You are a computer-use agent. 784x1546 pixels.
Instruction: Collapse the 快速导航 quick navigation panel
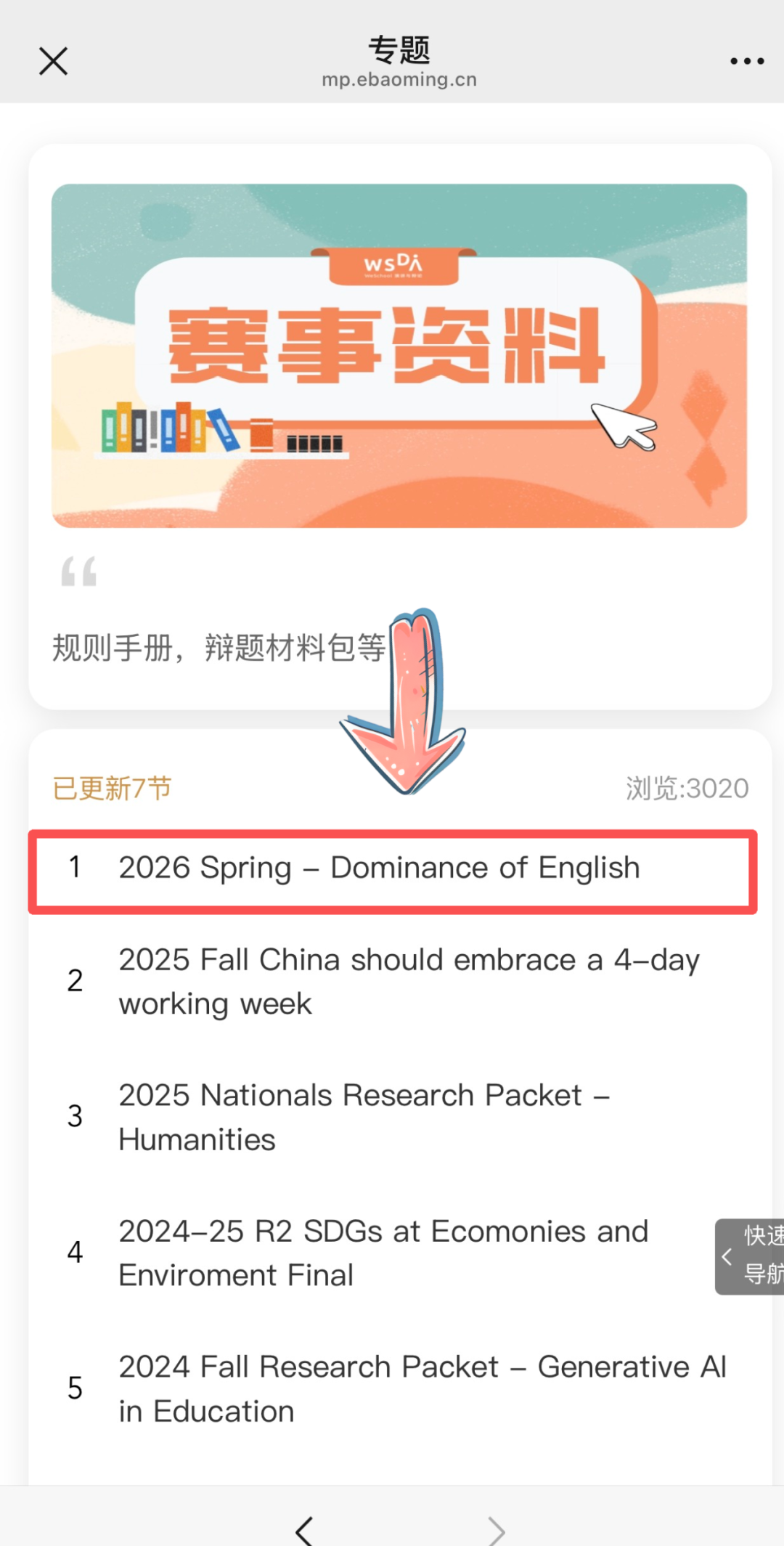click(x=755, y=1256)
